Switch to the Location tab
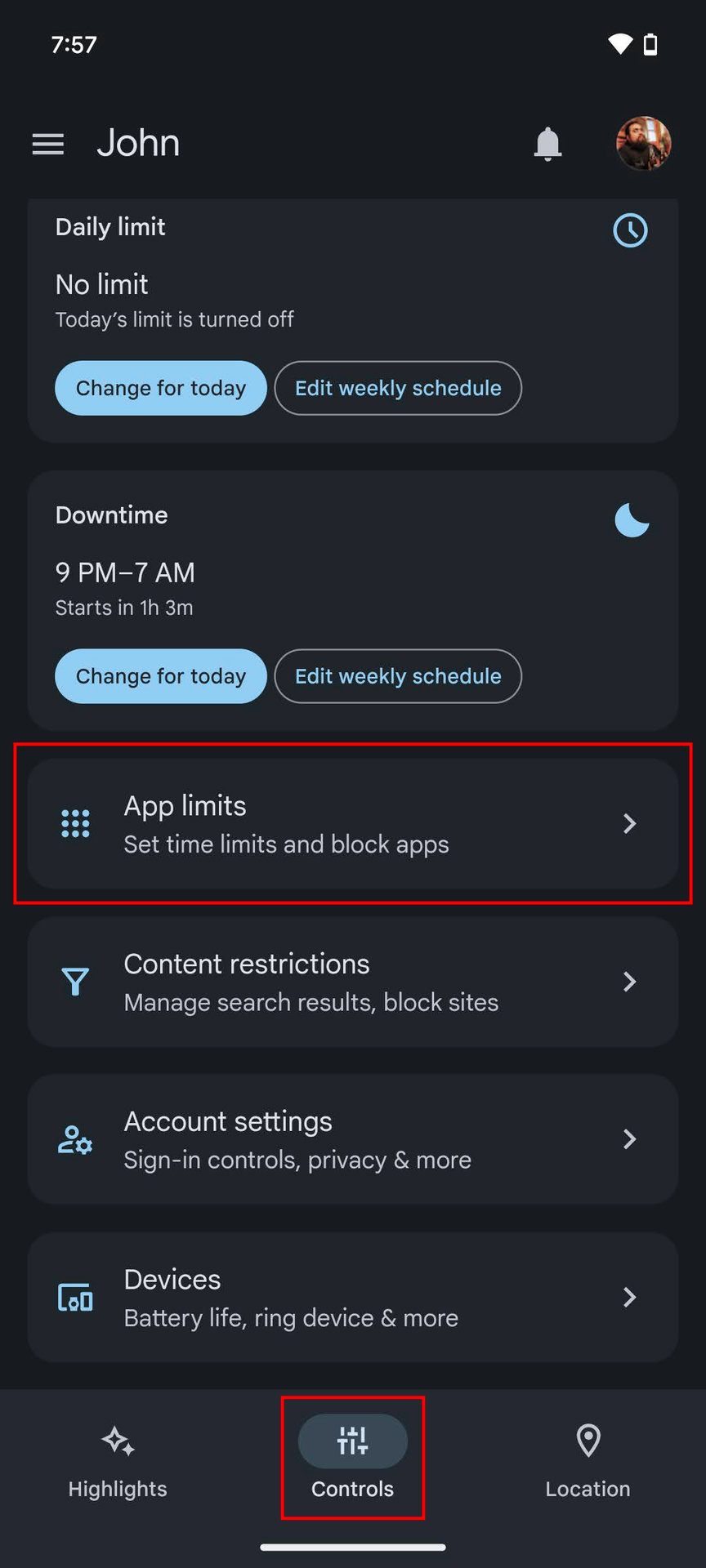Viewport: 706px width, 1568px height. [x=588, y=1461]
